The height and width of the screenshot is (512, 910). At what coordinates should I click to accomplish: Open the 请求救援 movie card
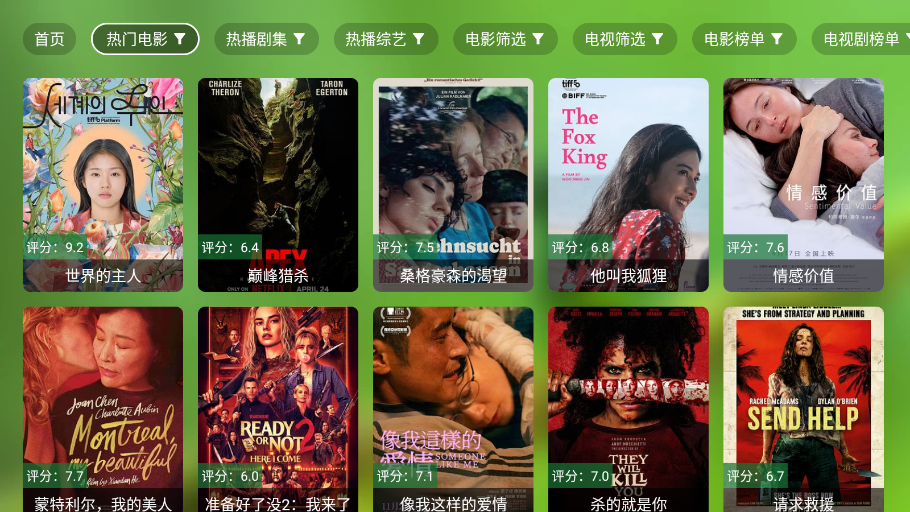point(803,408)
